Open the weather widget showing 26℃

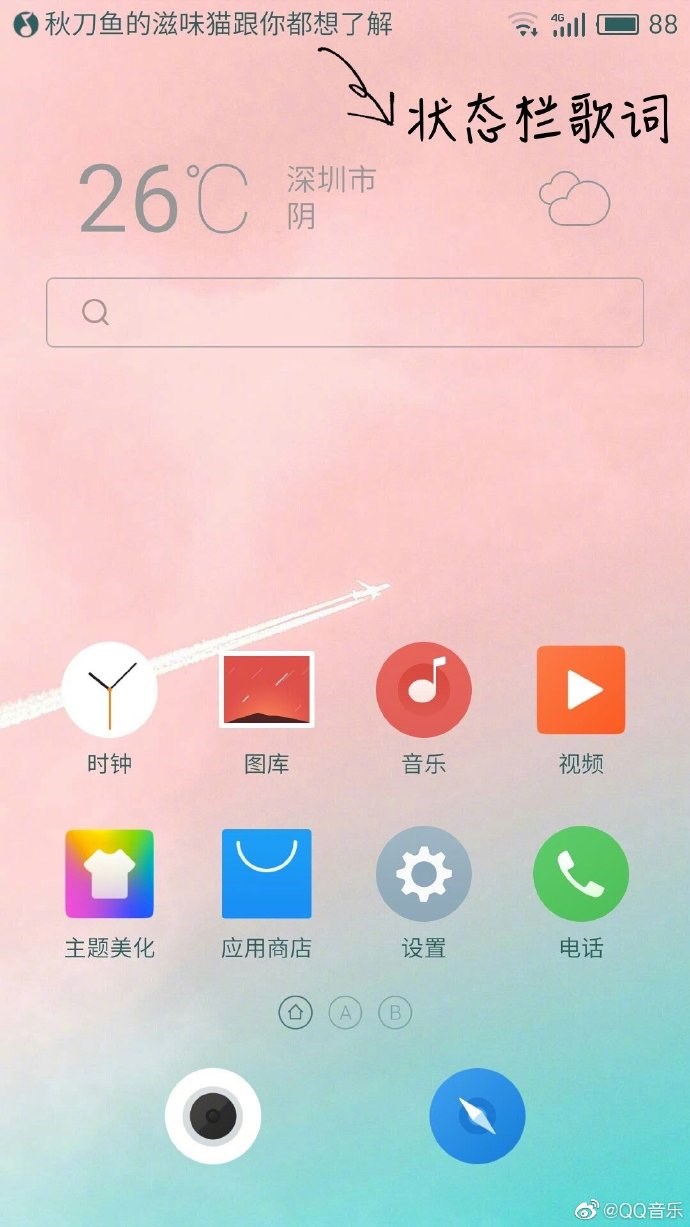point(165,198)
